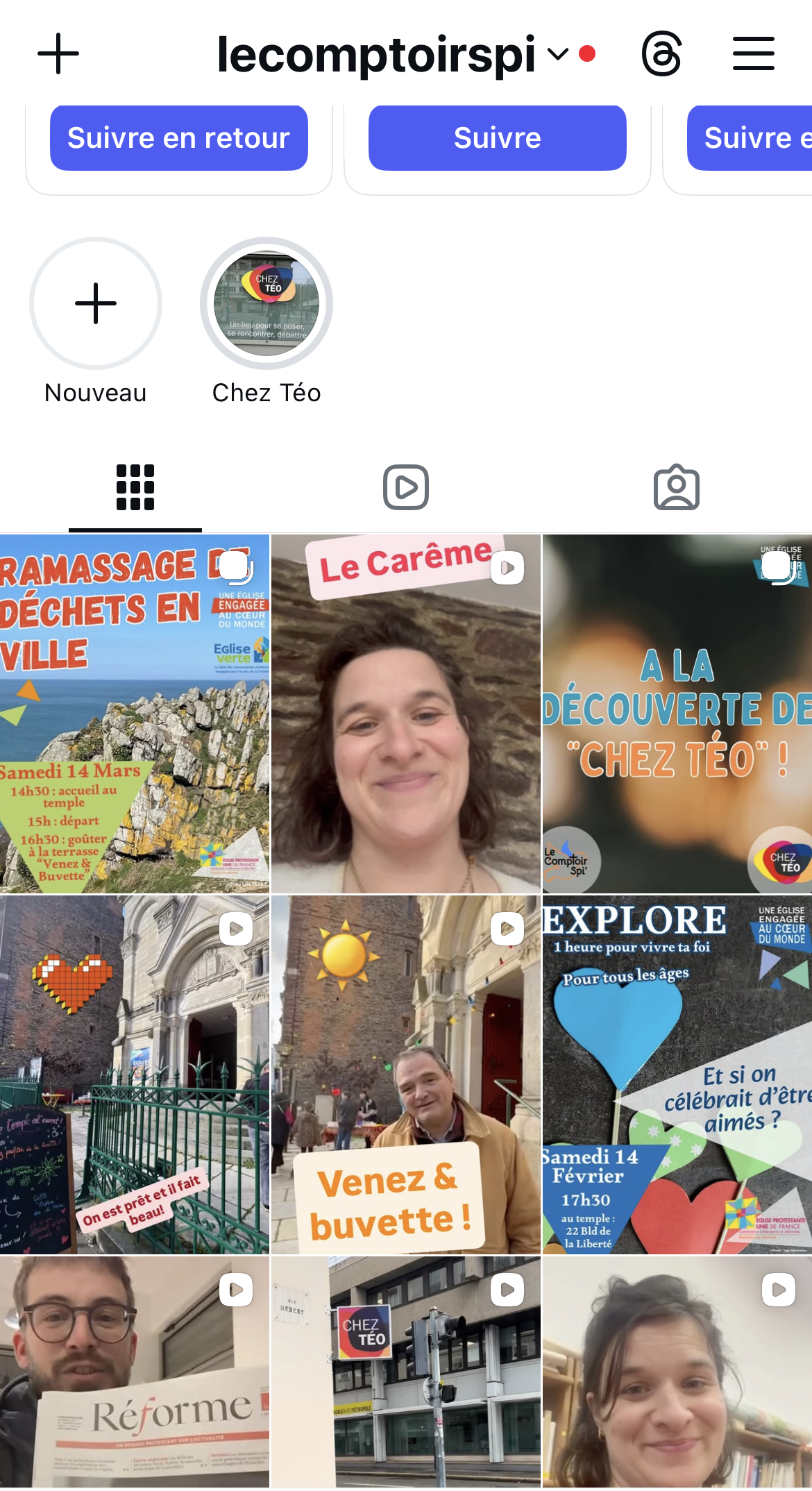Tap the Suivre en retour button

click(x=179, y=137)
